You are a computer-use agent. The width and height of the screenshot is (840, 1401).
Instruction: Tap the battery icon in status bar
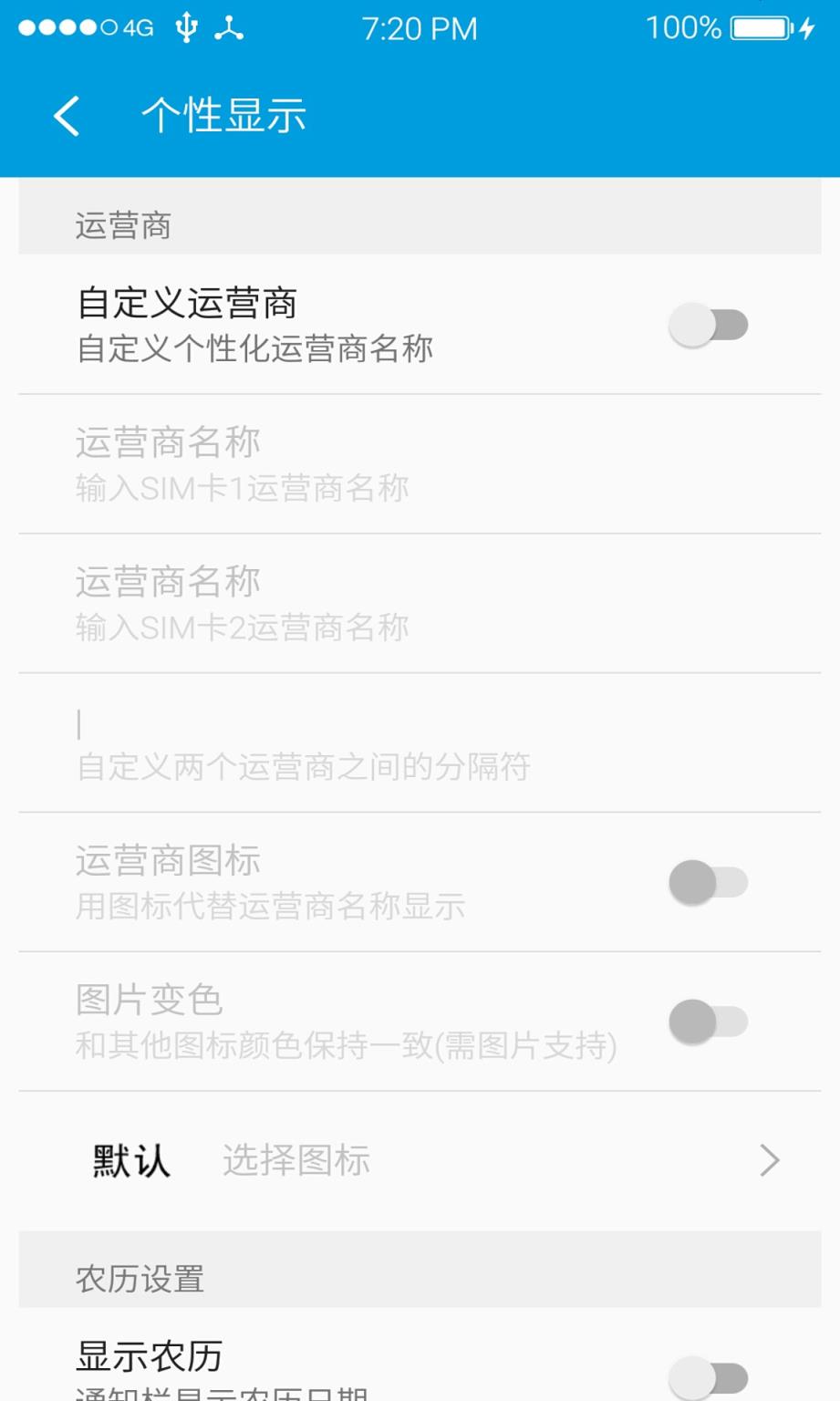tap(760, 28)
